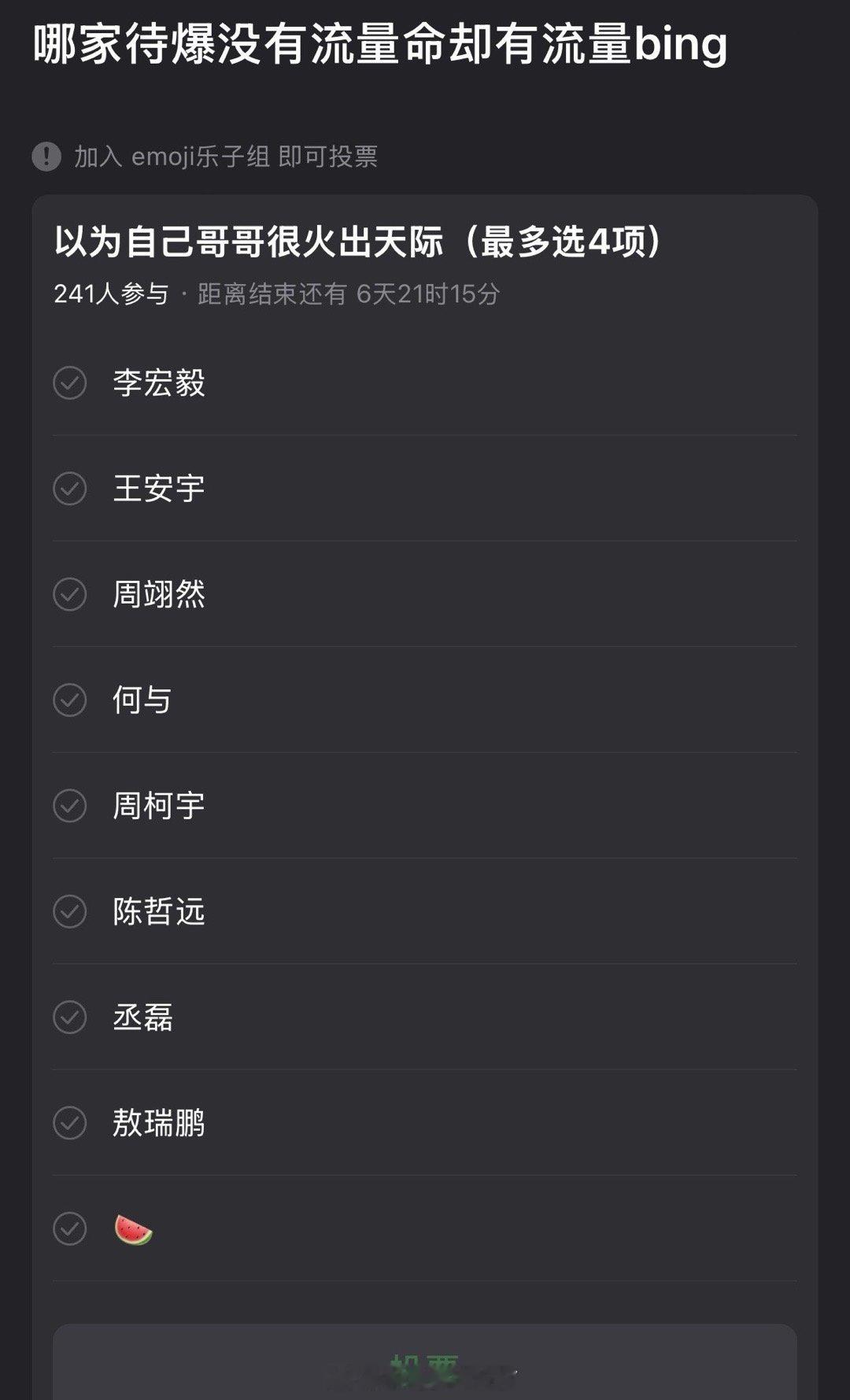
Task: Select 王安宇 in the poll
Action: (x=71, y=489)
